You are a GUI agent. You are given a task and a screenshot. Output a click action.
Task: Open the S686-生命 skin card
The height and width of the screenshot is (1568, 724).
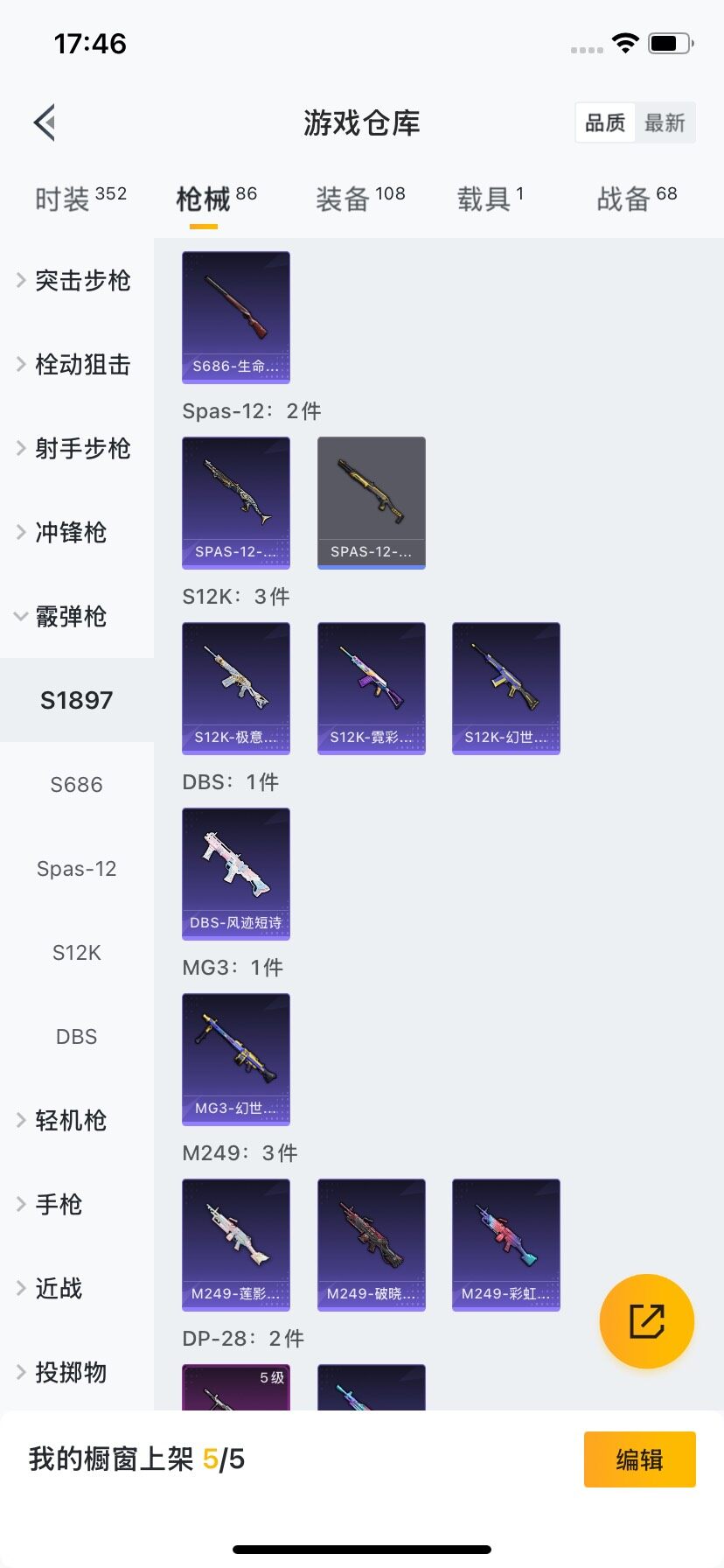pyautogui.click(x=236, y=317)
